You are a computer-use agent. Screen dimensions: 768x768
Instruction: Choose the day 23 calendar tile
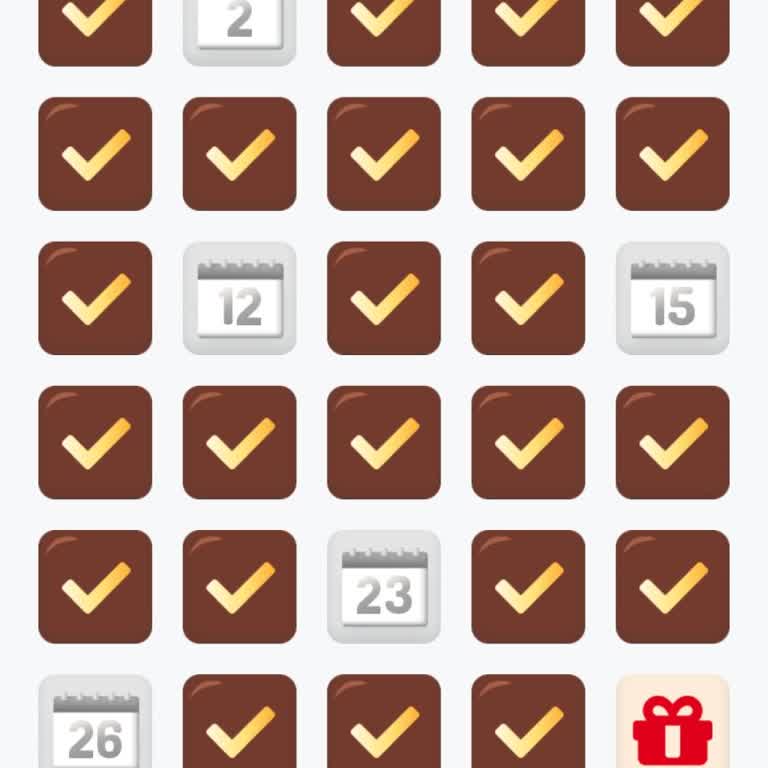[384, 586]
